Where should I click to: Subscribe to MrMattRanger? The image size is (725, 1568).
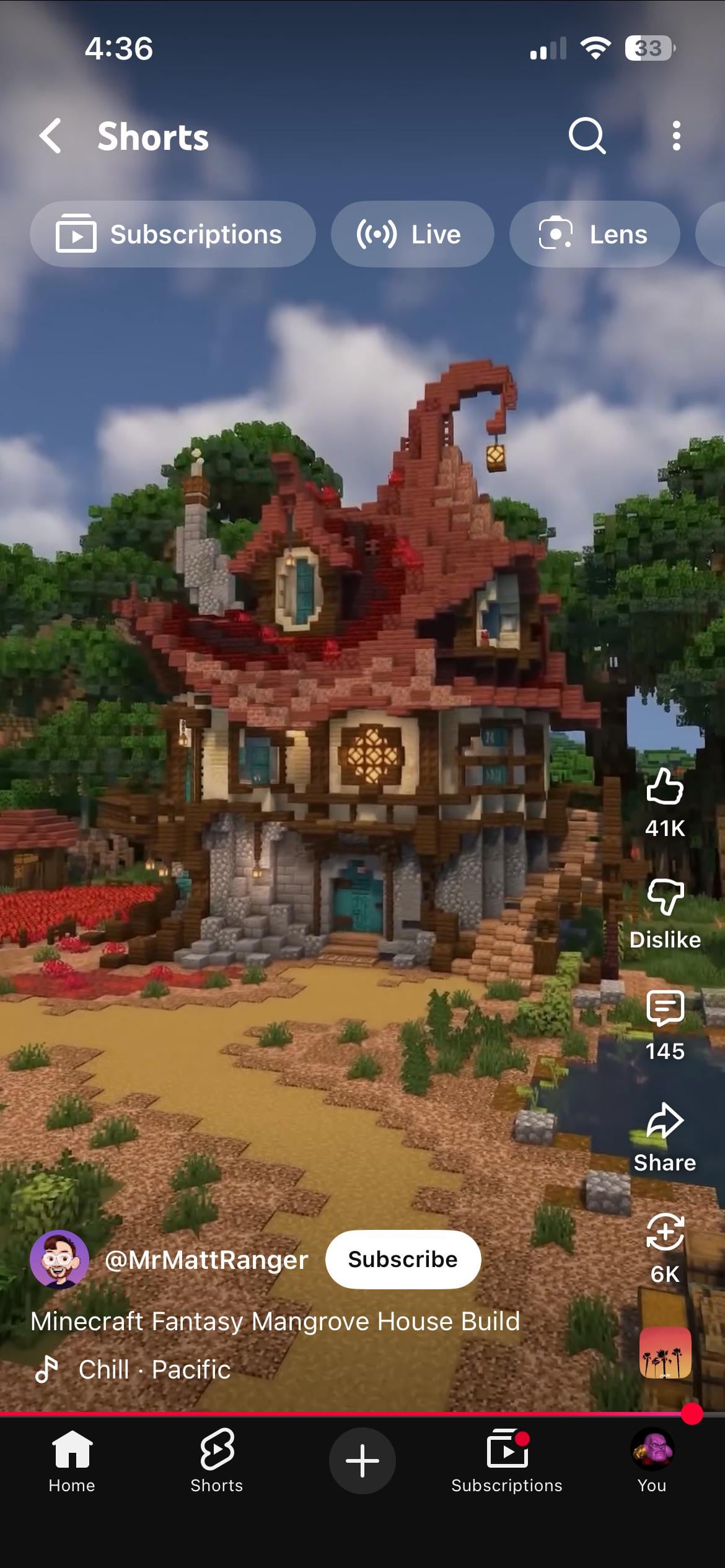(403, 1260)
